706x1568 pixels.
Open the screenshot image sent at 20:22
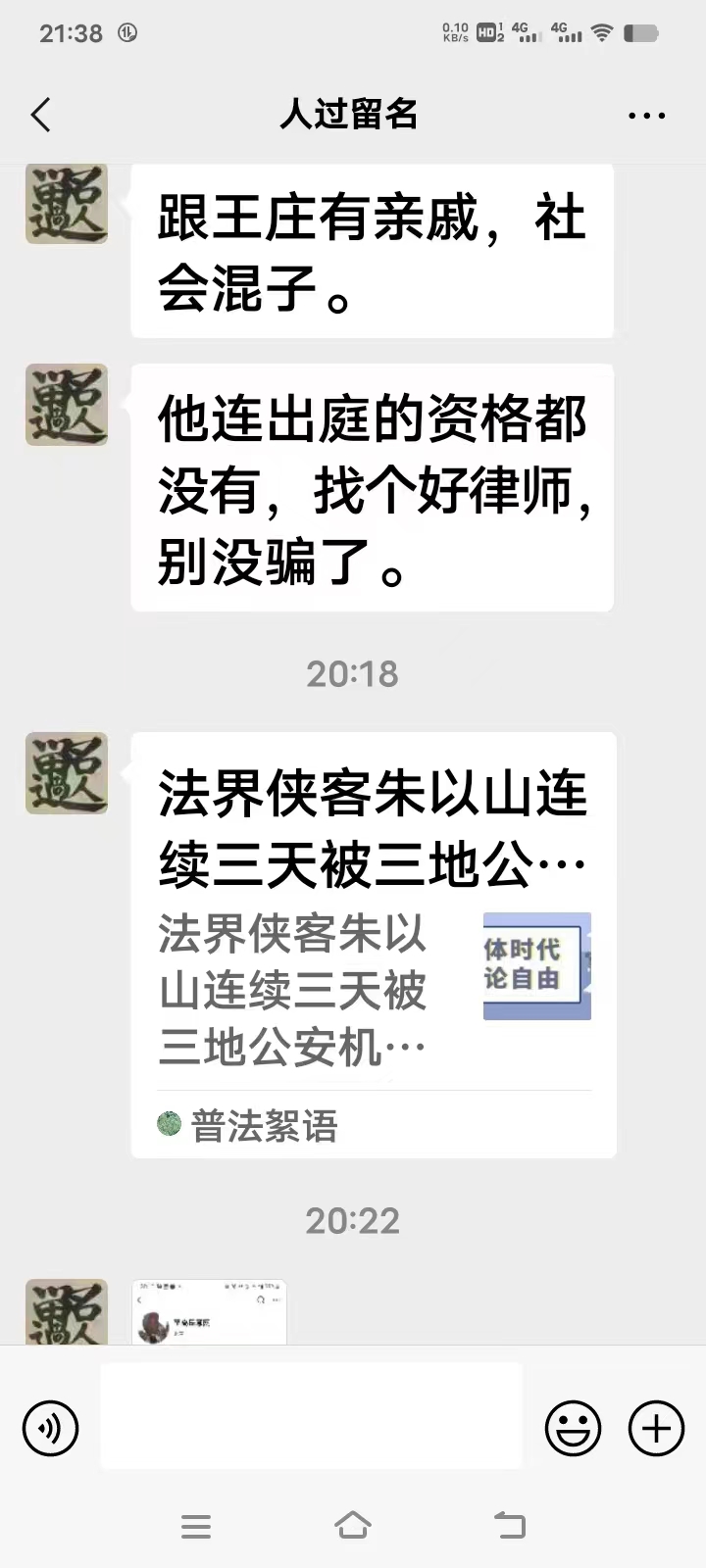pos(210,1313)
